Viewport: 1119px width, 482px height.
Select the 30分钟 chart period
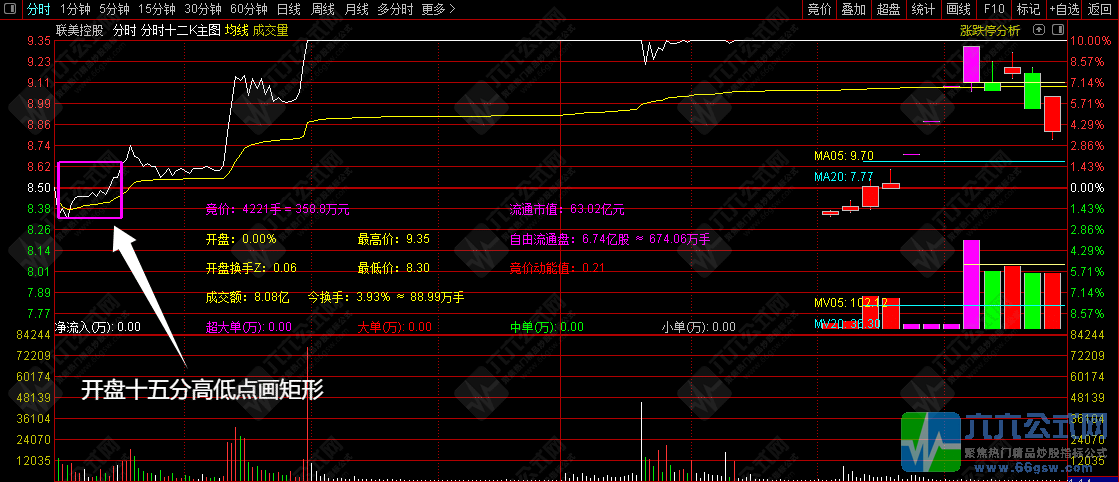tap(203, 9)
